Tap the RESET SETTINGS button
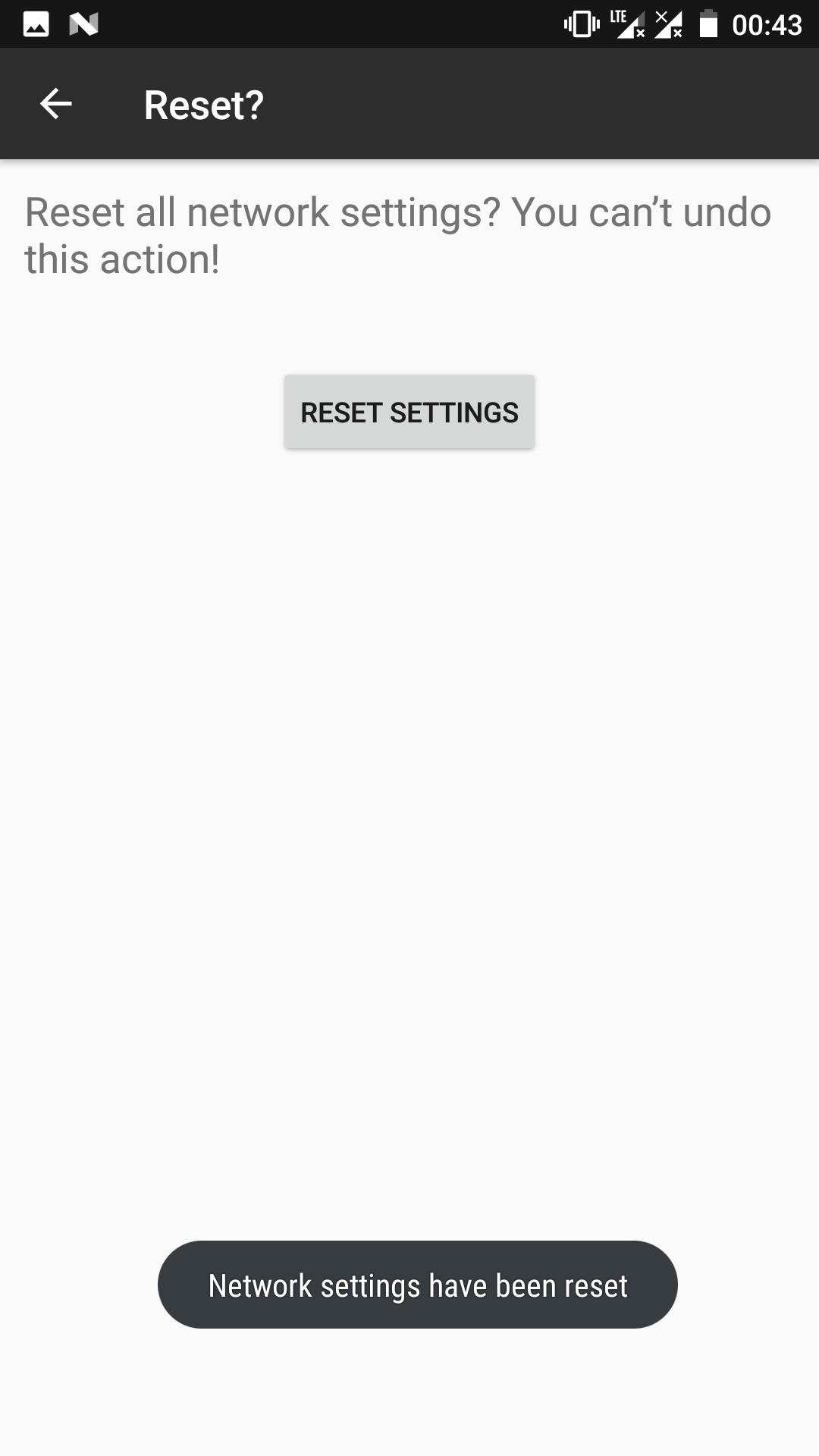This screenshot has width=819, height=1456. click(x=409, y=412)
